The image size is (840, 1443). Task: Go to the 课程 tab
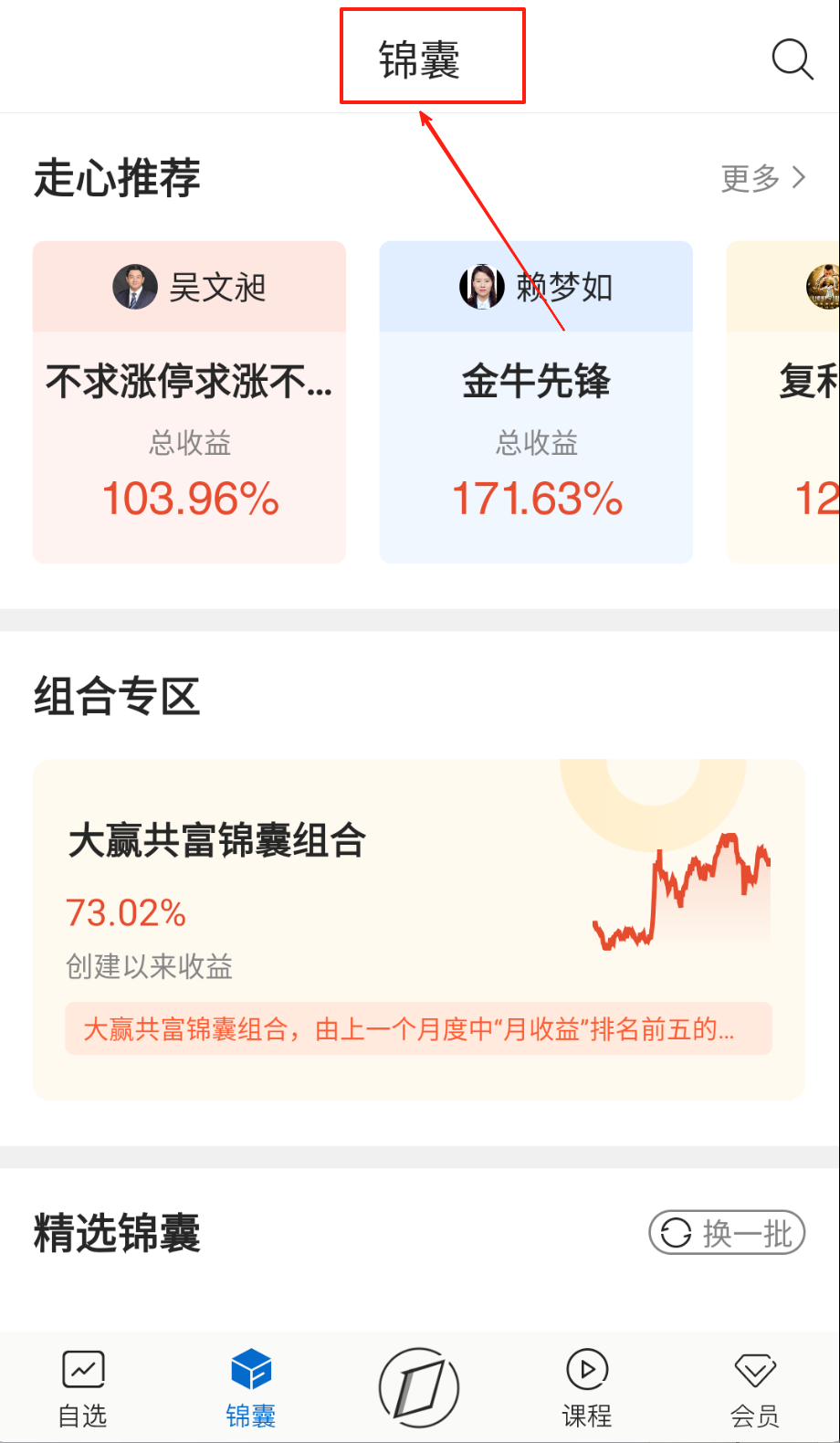[x=587, y=1388]
